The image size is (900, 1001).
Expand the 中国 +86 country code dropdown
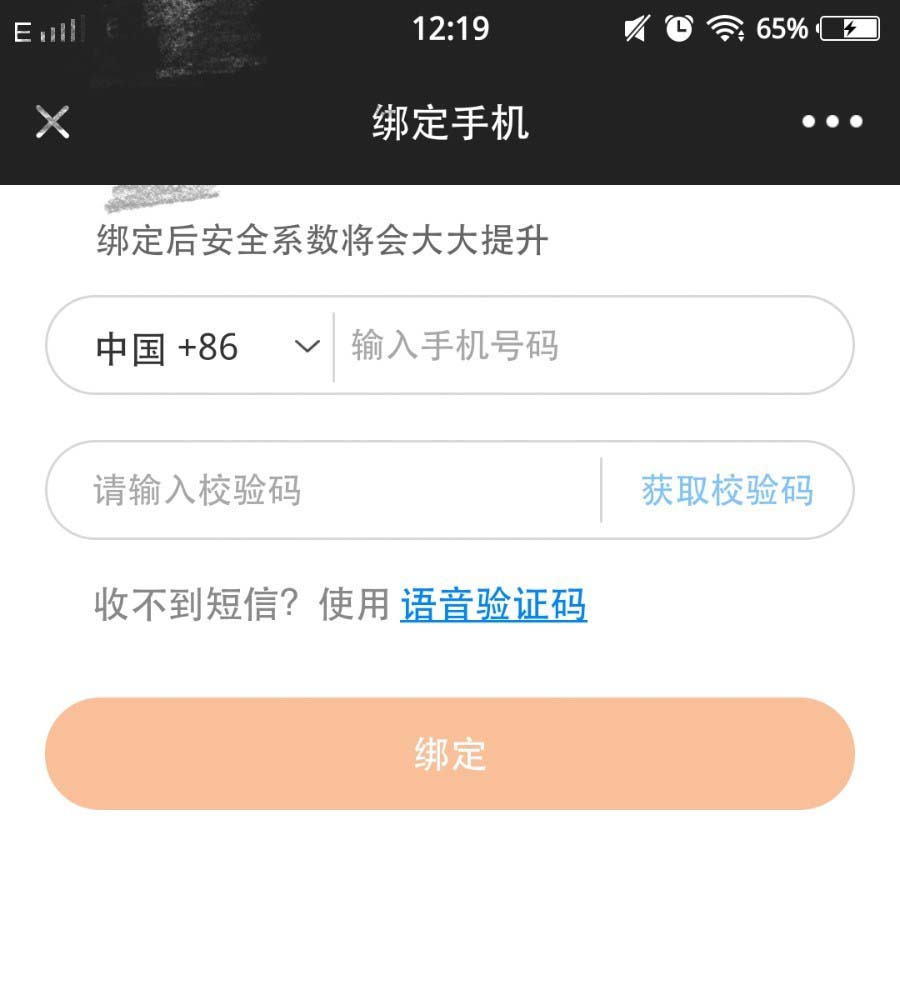tap(206, 347)
